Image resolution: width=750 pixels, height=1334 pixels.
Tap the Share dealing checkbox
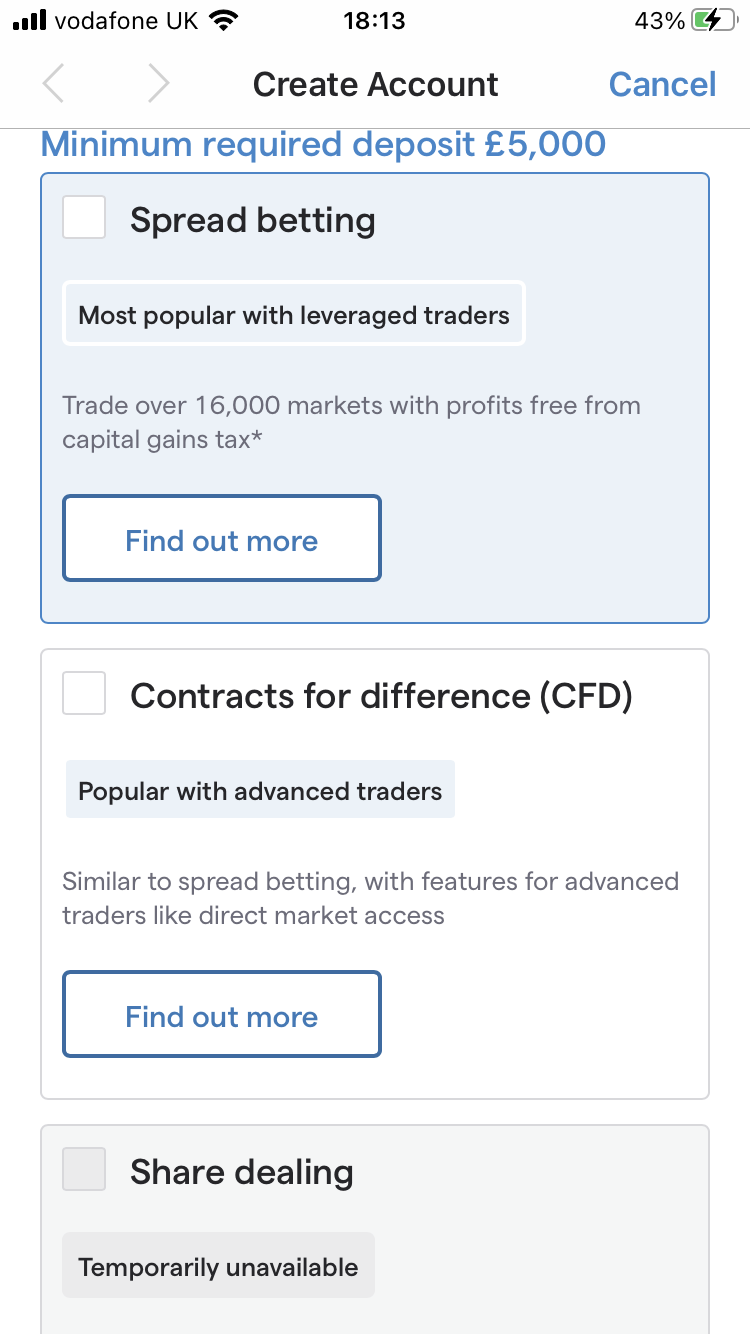(x=84, y=1169)
